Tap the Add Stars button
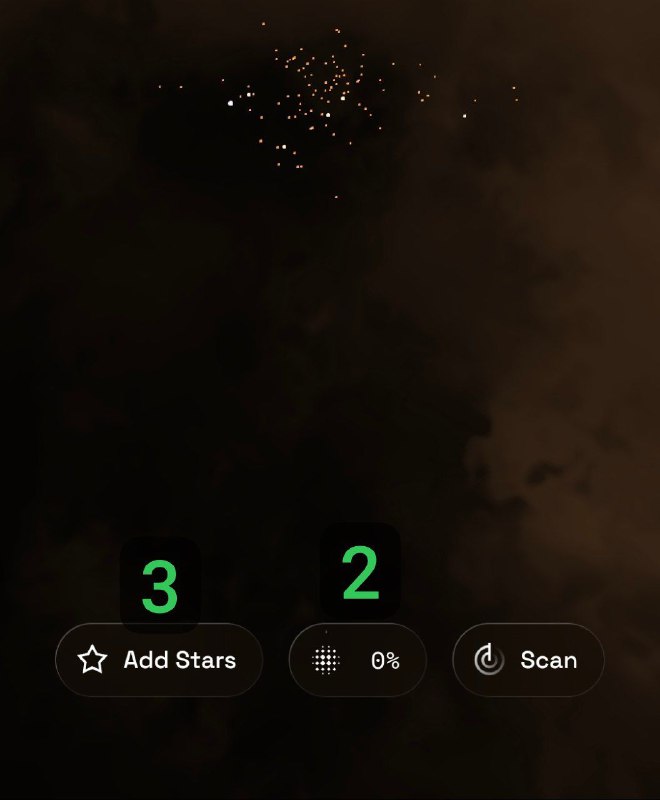 click(159, 660)
